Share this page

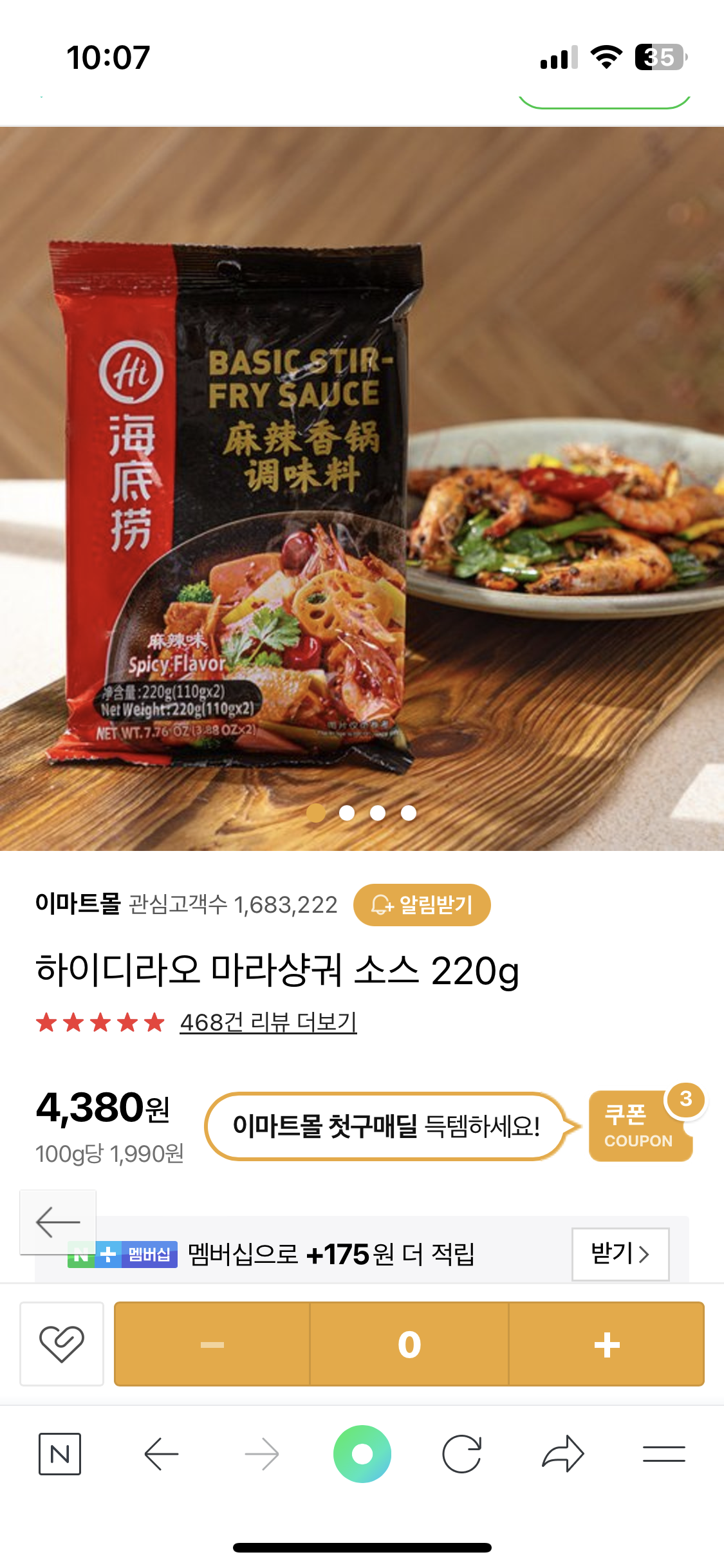coord(562,1454)
